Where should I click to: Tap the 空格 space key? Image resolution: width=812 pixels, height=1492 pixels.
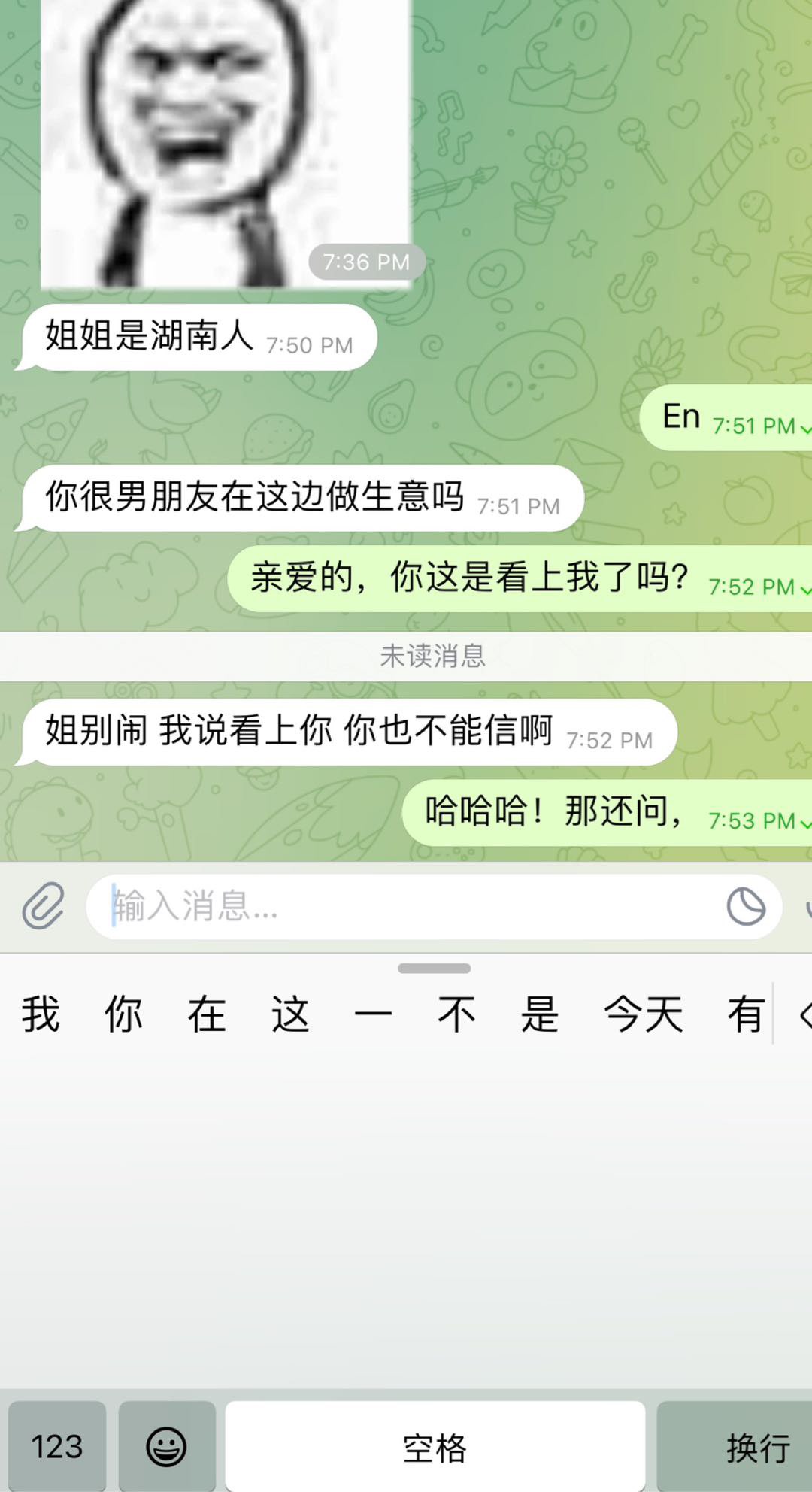[x=435, y=1445]
